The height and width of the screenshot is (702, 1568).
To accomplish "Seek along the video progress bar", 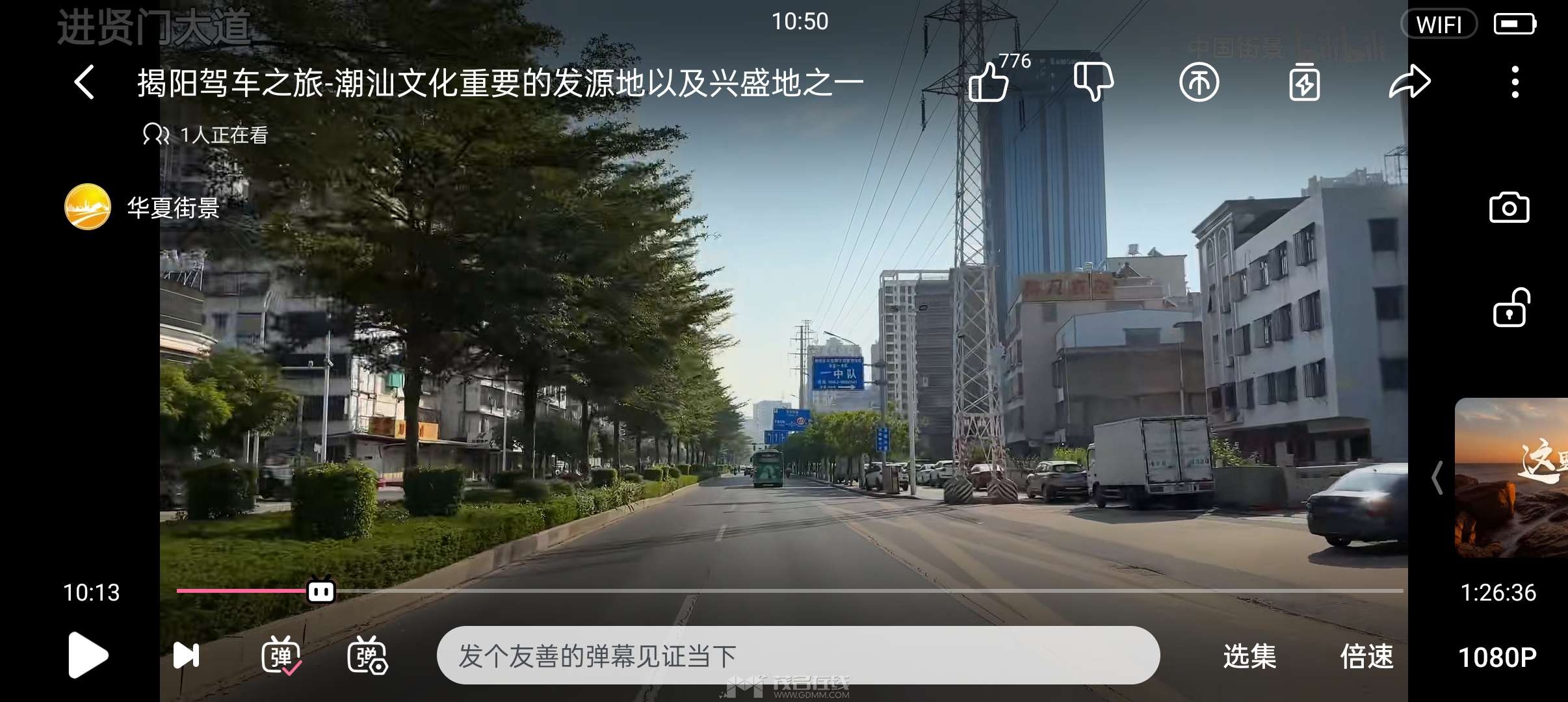I will [780, 591].
